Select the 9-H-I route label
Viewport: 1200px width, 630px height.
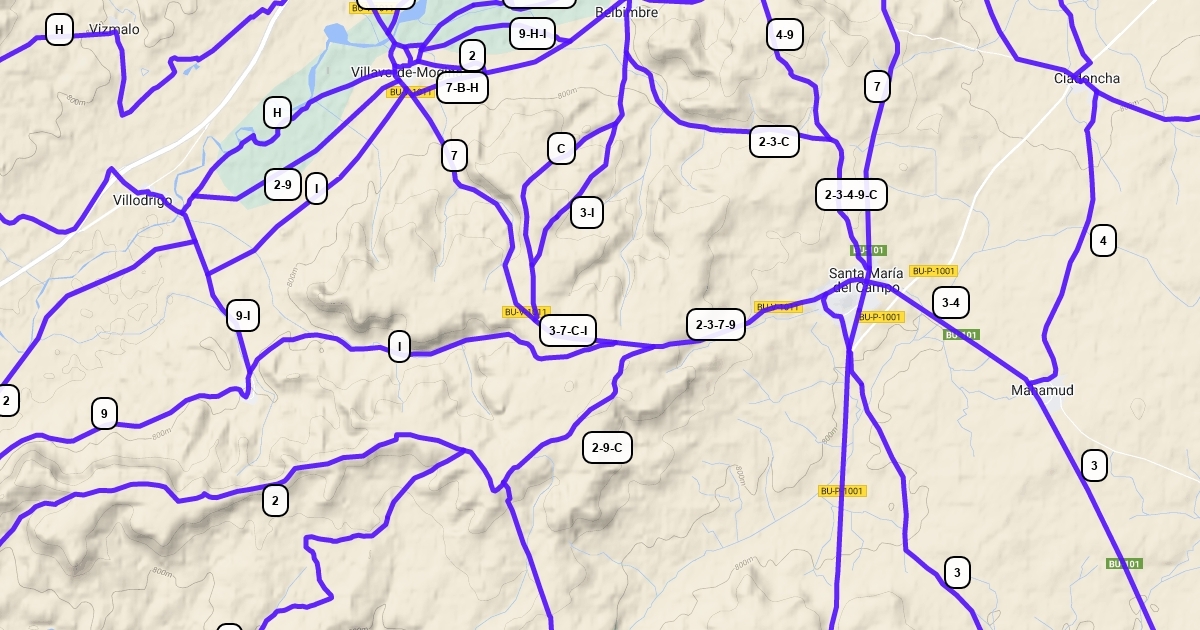tap(531, 34)
